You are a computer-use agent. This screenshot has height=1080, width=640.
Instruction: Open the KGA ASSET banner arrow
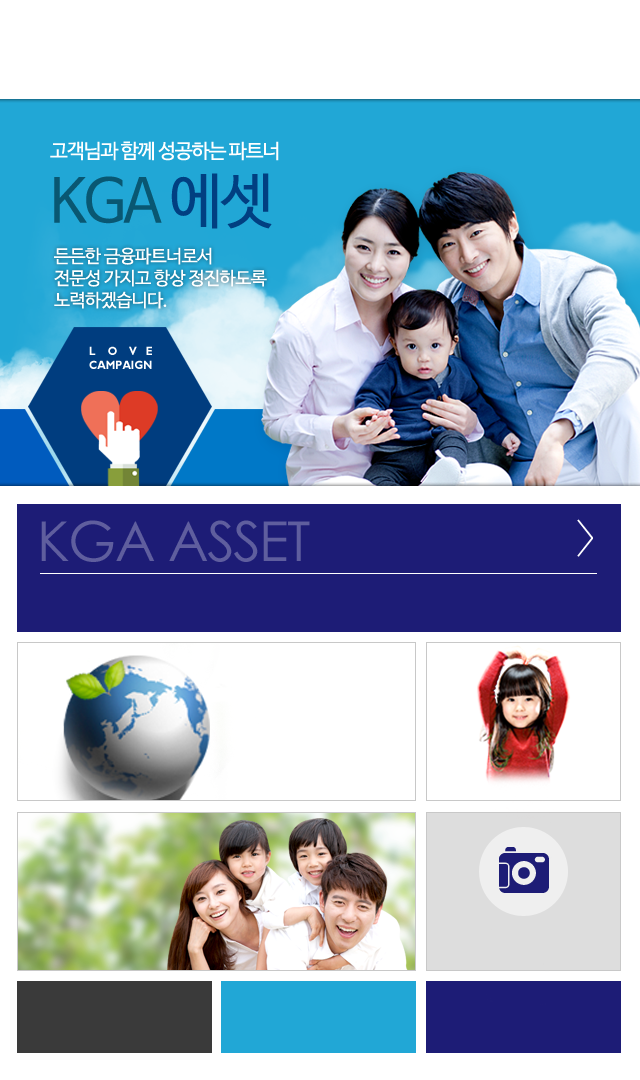(x=584, y=538)
